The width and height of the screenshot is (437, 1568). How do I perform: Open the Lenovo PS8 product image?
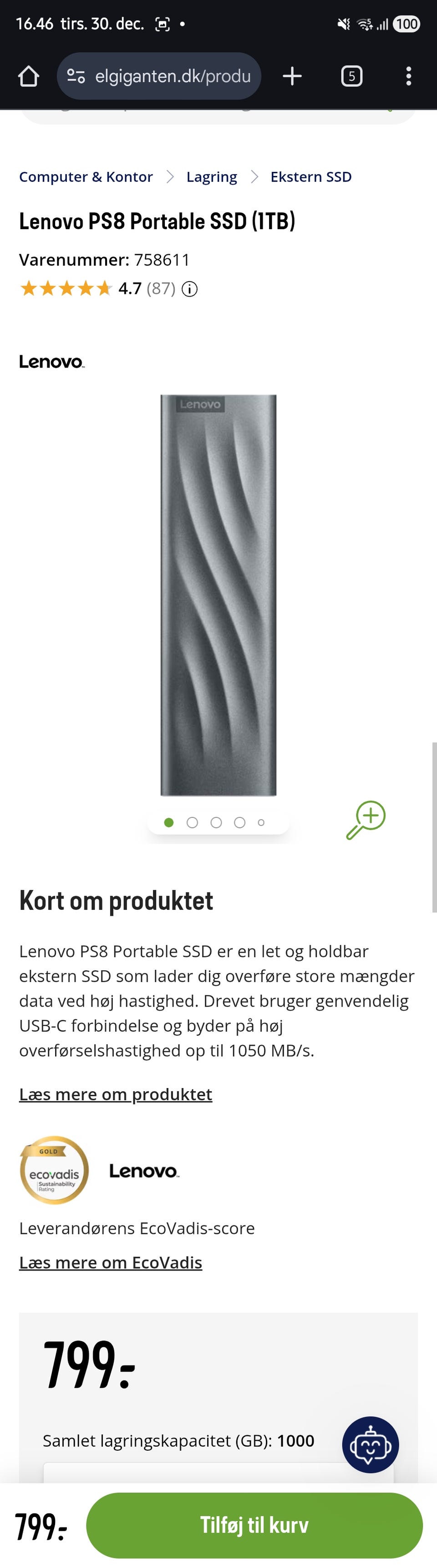(x=218, y=595)
